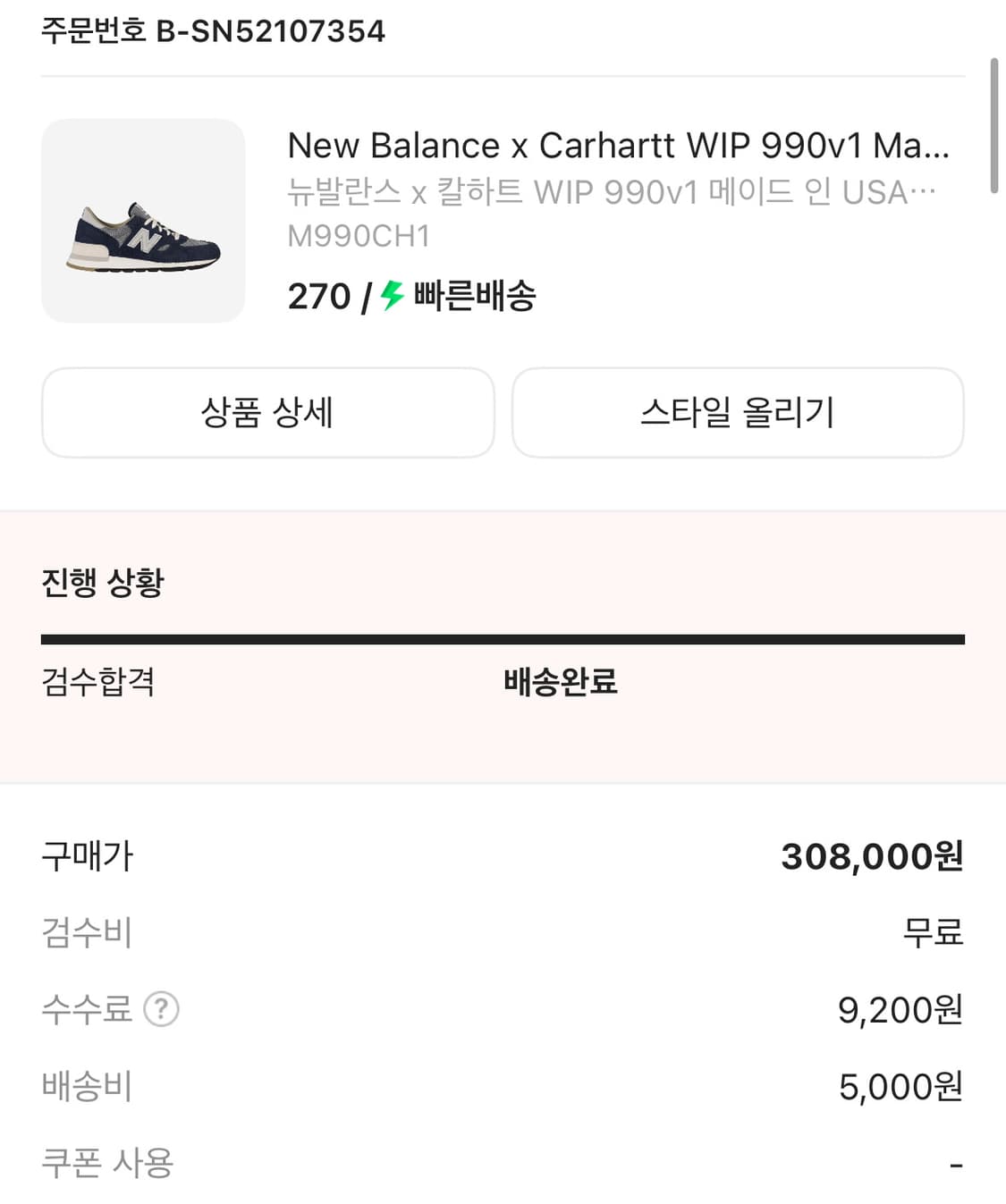Image resolution: width=1006 pixels, height=1204 pixels.
Task: Click the green fast-delivery lightning icon
Action: click(x=388, y=298)
